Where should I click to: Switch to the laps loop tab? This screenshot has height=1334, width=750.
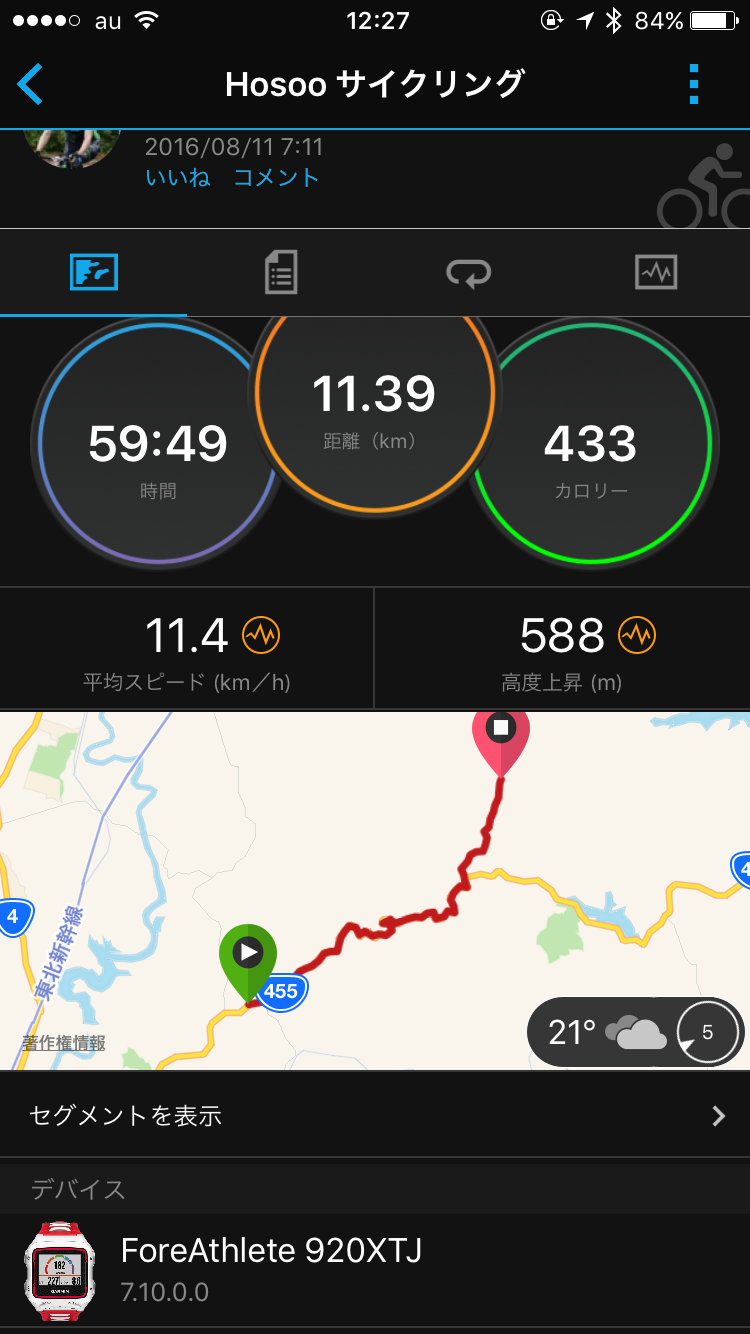tap(468, 272)
